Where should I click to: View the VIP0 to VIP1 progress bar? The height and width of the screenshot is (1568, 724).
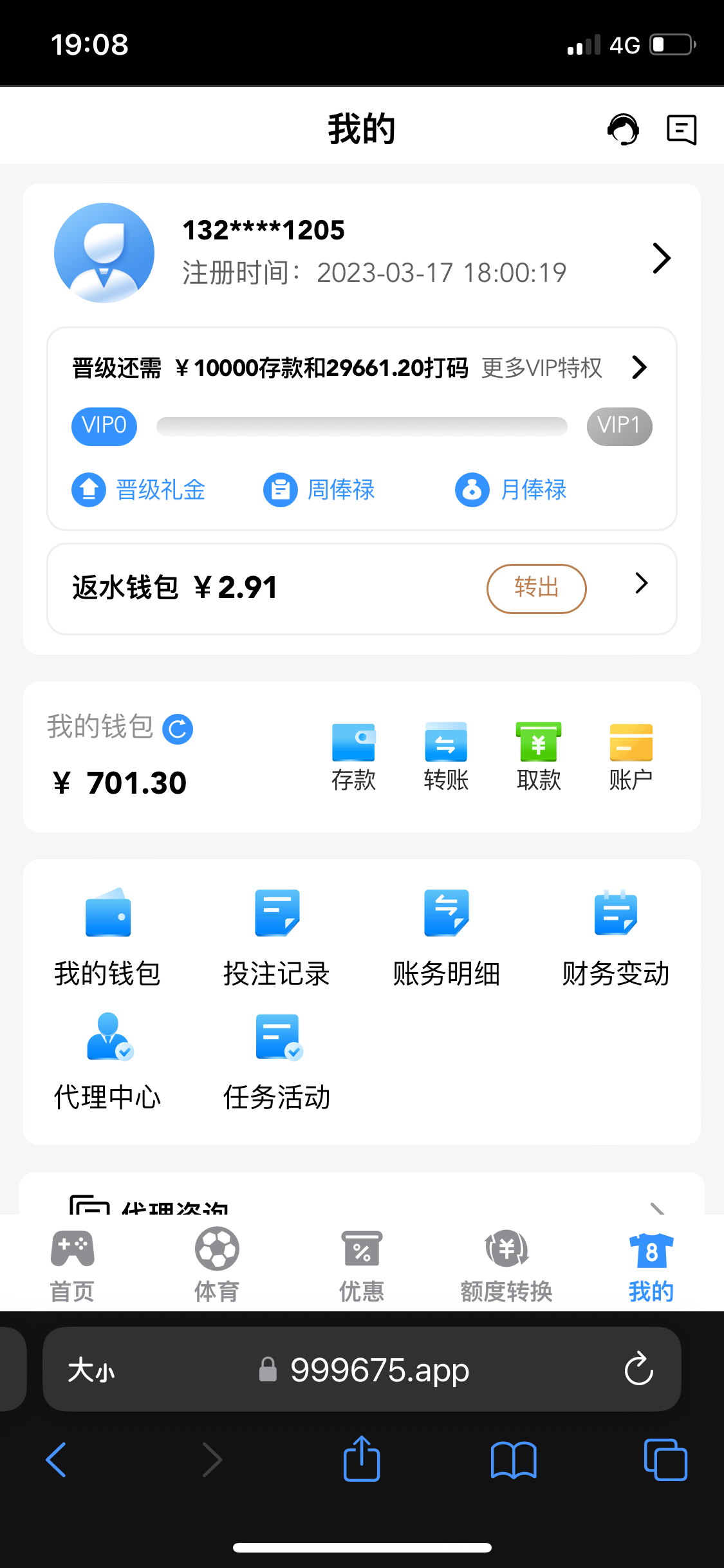pos(362,425)
